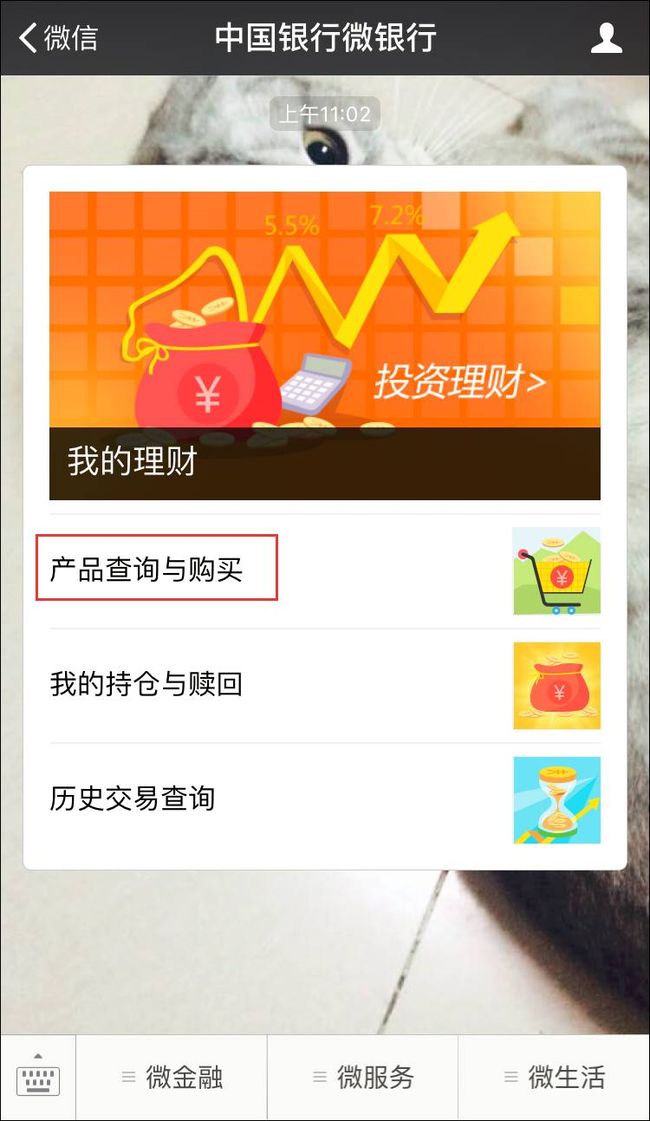The image size is (650, 1121).
Task: Open the 我的理财 banner card
Action: pyautogui.click(x=325, y=345)
